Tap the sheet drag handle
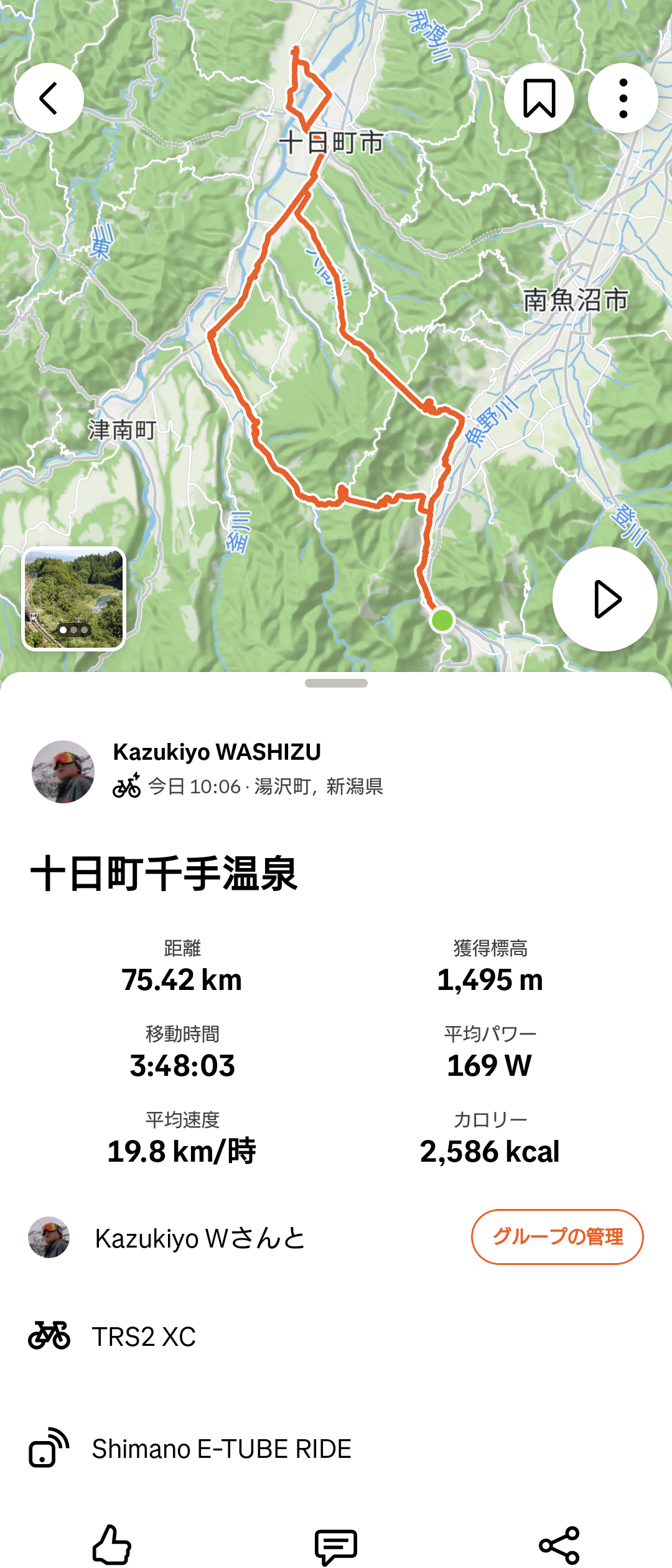672x1568 pixels. click(336, 683)
